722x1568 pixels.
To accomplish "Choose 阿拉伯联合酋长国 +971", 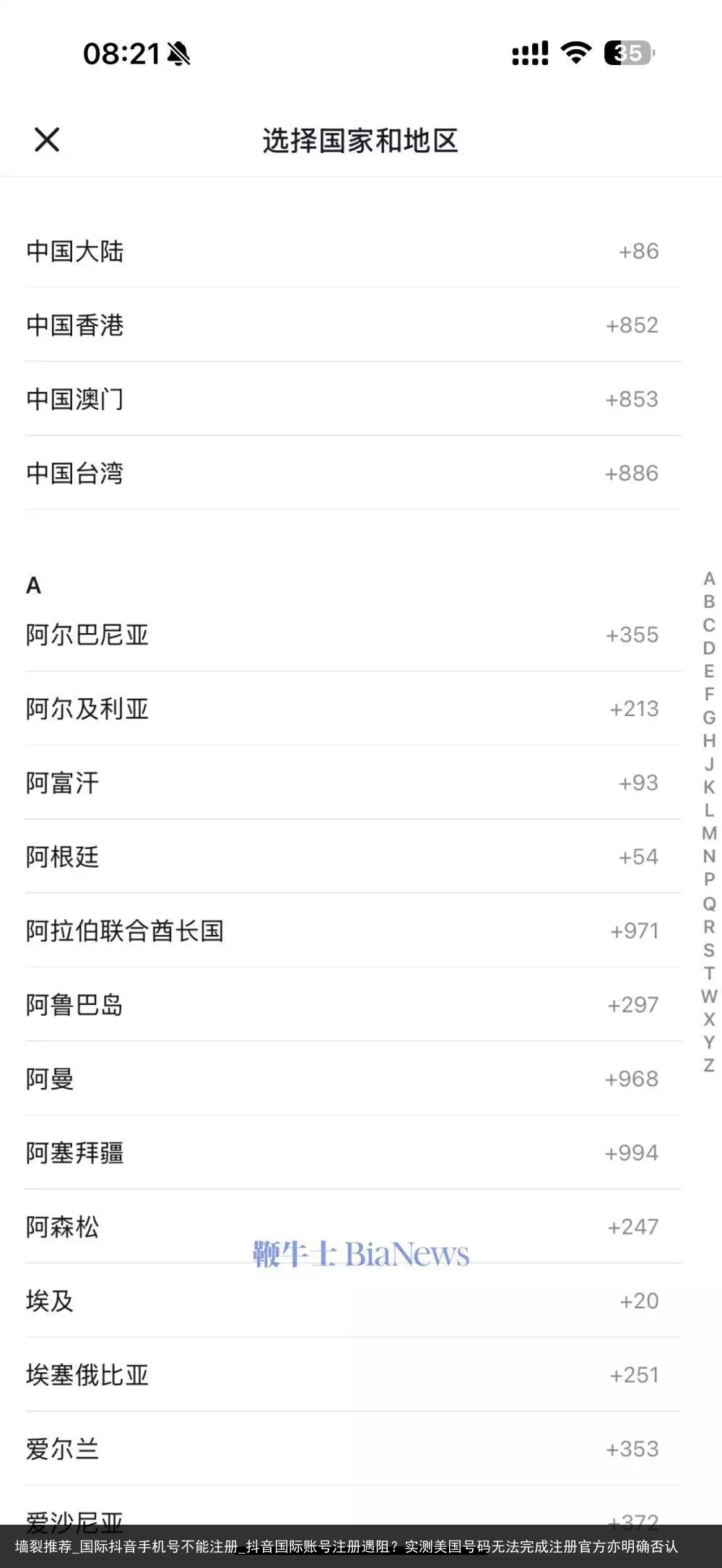I will click(x=354, y=931).
